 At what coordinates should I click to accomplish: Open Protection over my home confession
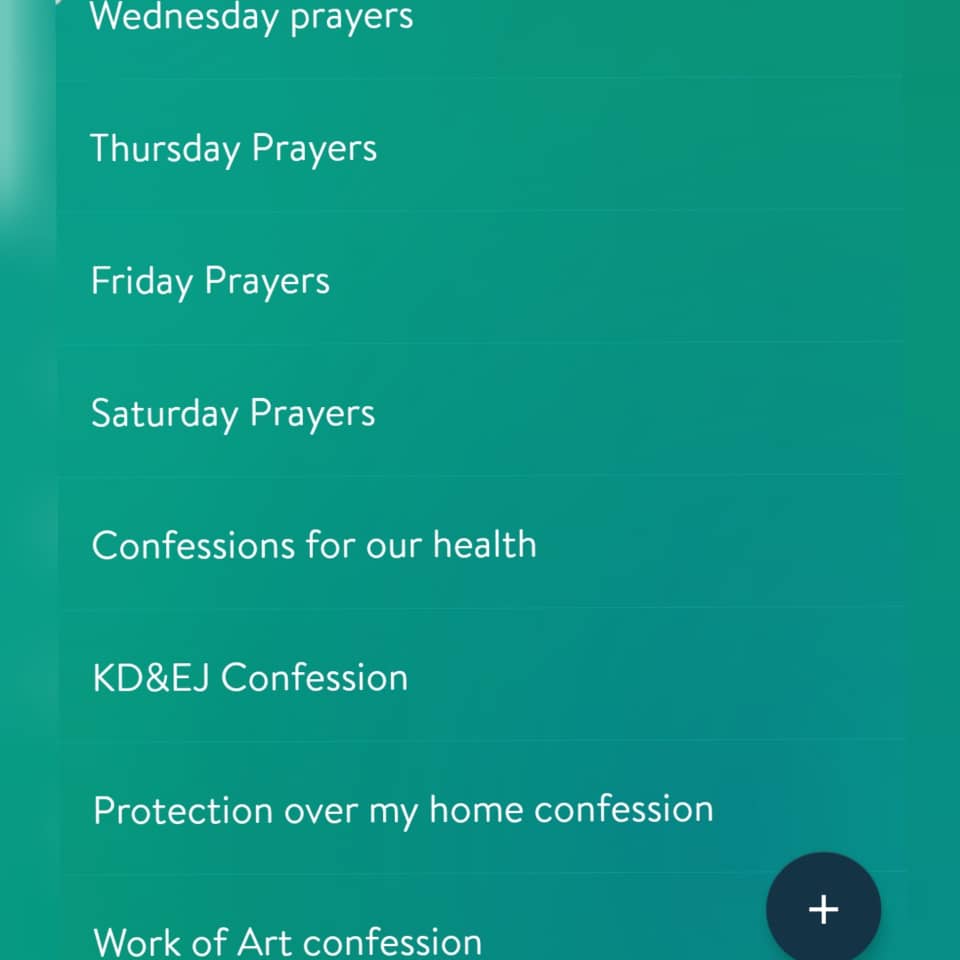pyautogui.click(x=403, y=809)
